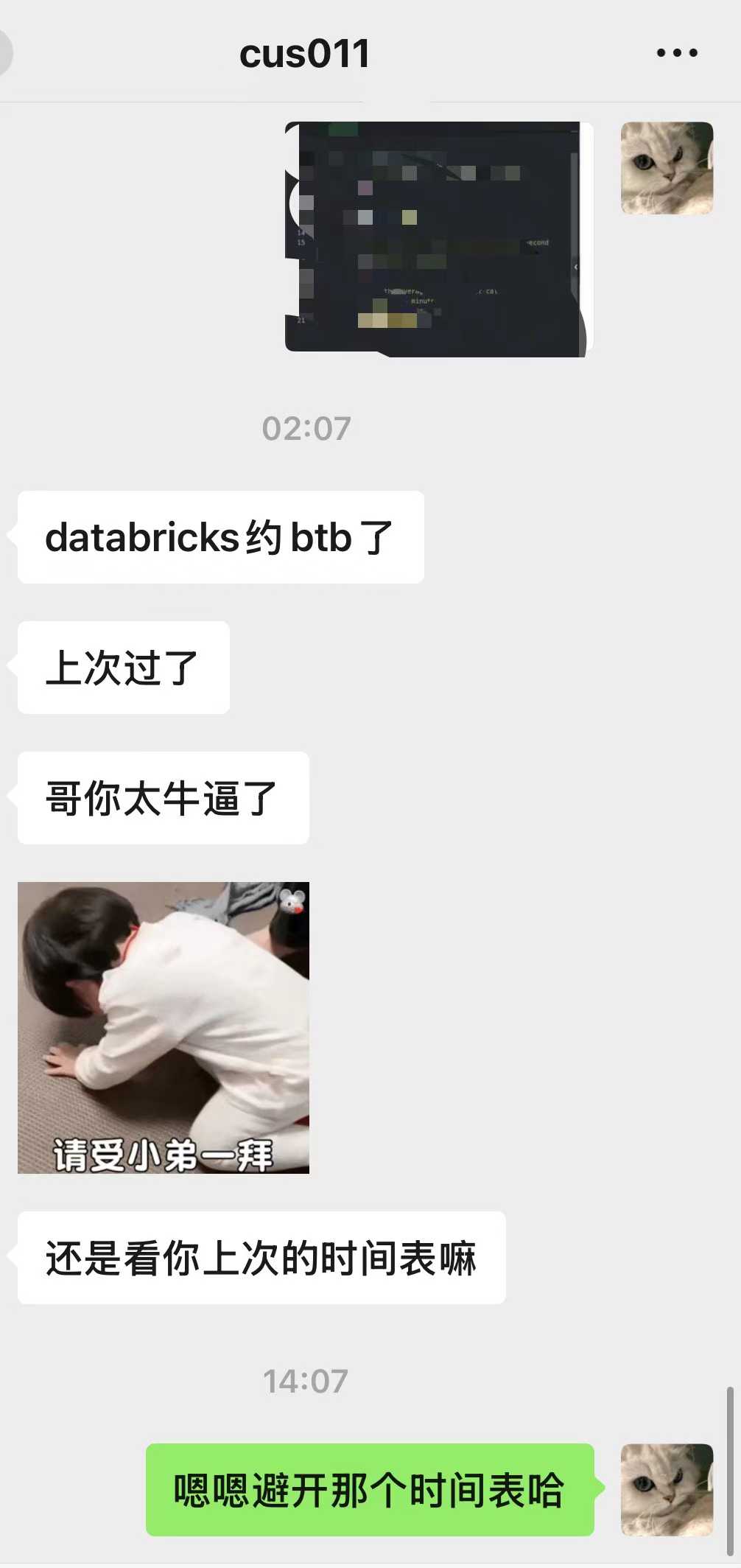
Task: Tap the cat avatar beside the screenshot
Action: coord(667,168)
